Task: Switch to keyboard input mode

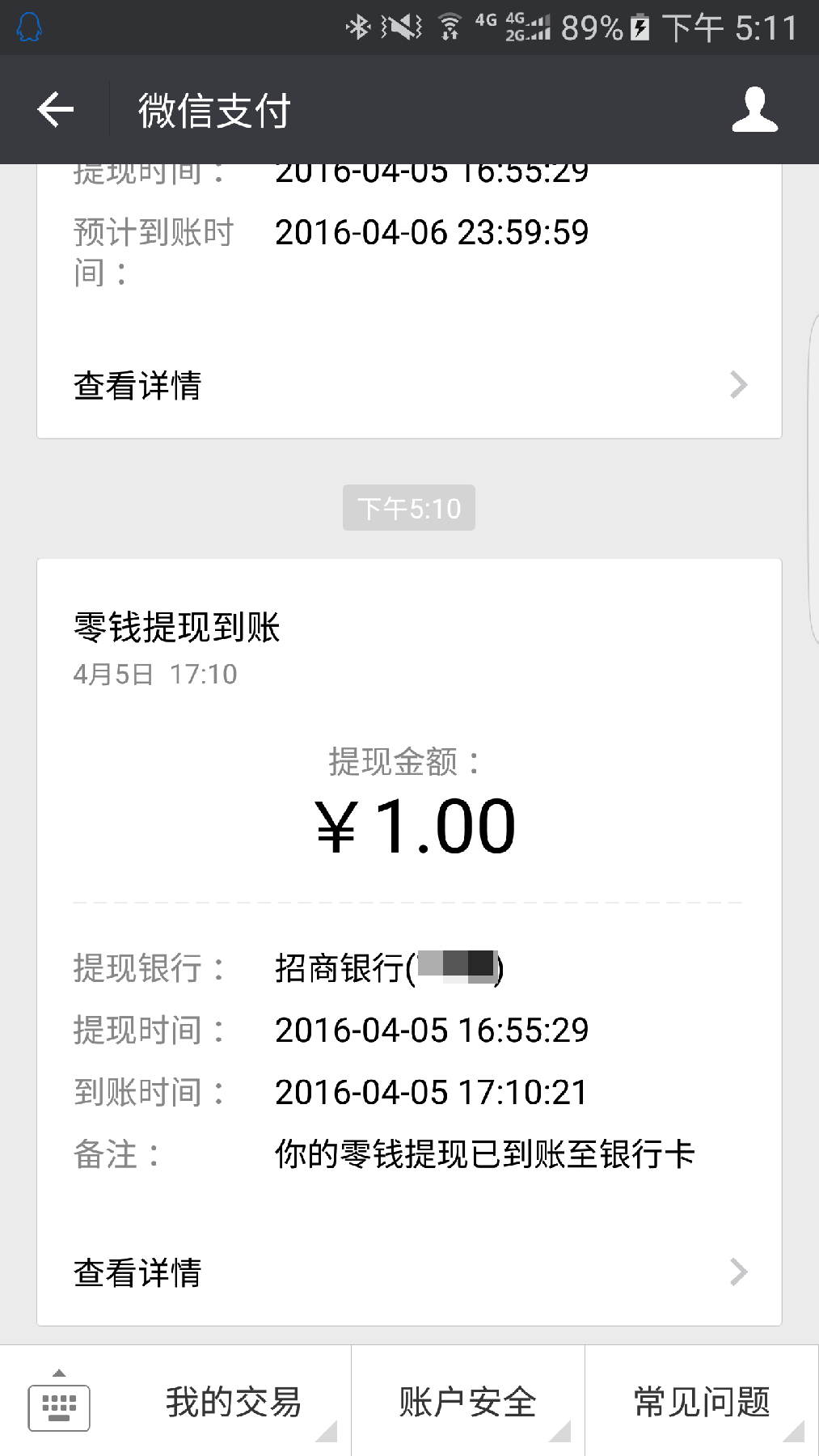Action: (59, 1404)
